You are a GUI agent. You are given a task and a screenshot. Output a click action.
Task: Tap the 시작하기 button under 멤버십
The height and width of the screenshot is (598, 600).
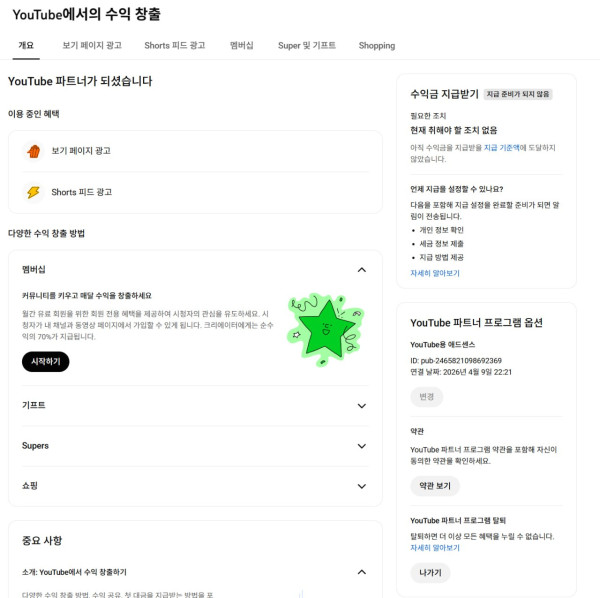coord(45,362)
